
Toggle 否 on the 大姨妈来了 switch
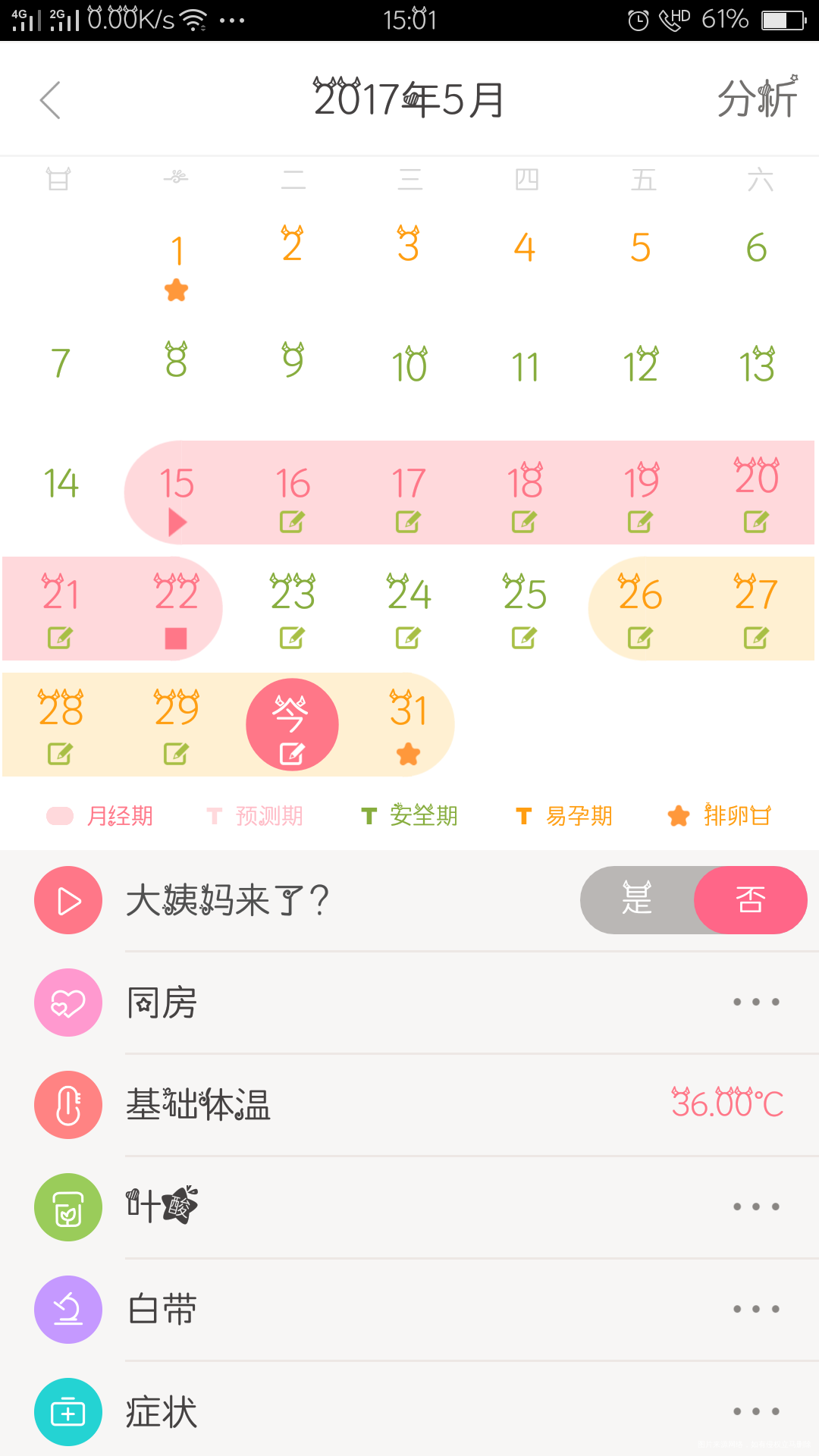coord(750,900)
